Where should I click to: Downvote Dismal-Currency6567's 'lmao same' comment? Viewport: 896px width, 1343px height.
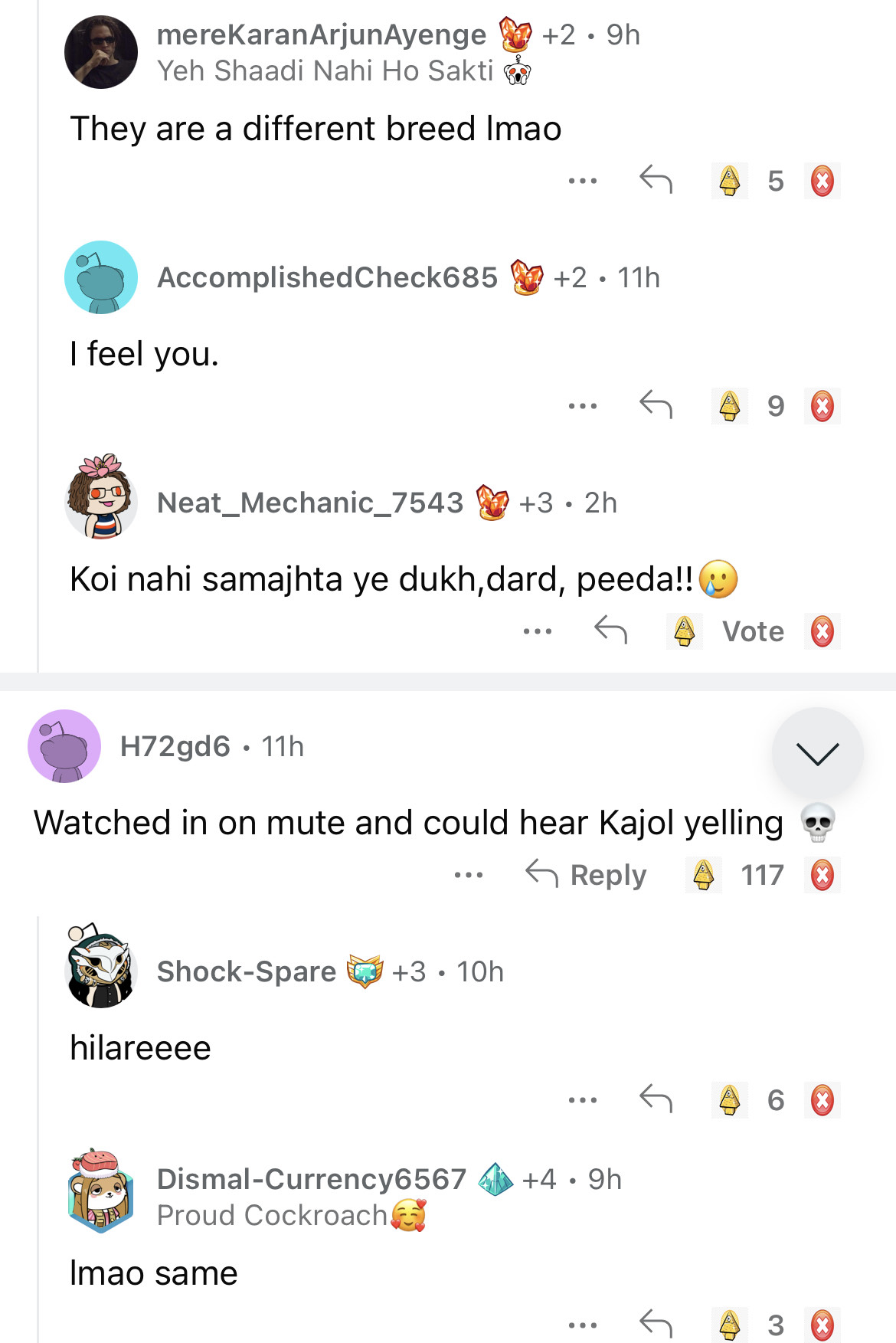[x=822, y=1325]
